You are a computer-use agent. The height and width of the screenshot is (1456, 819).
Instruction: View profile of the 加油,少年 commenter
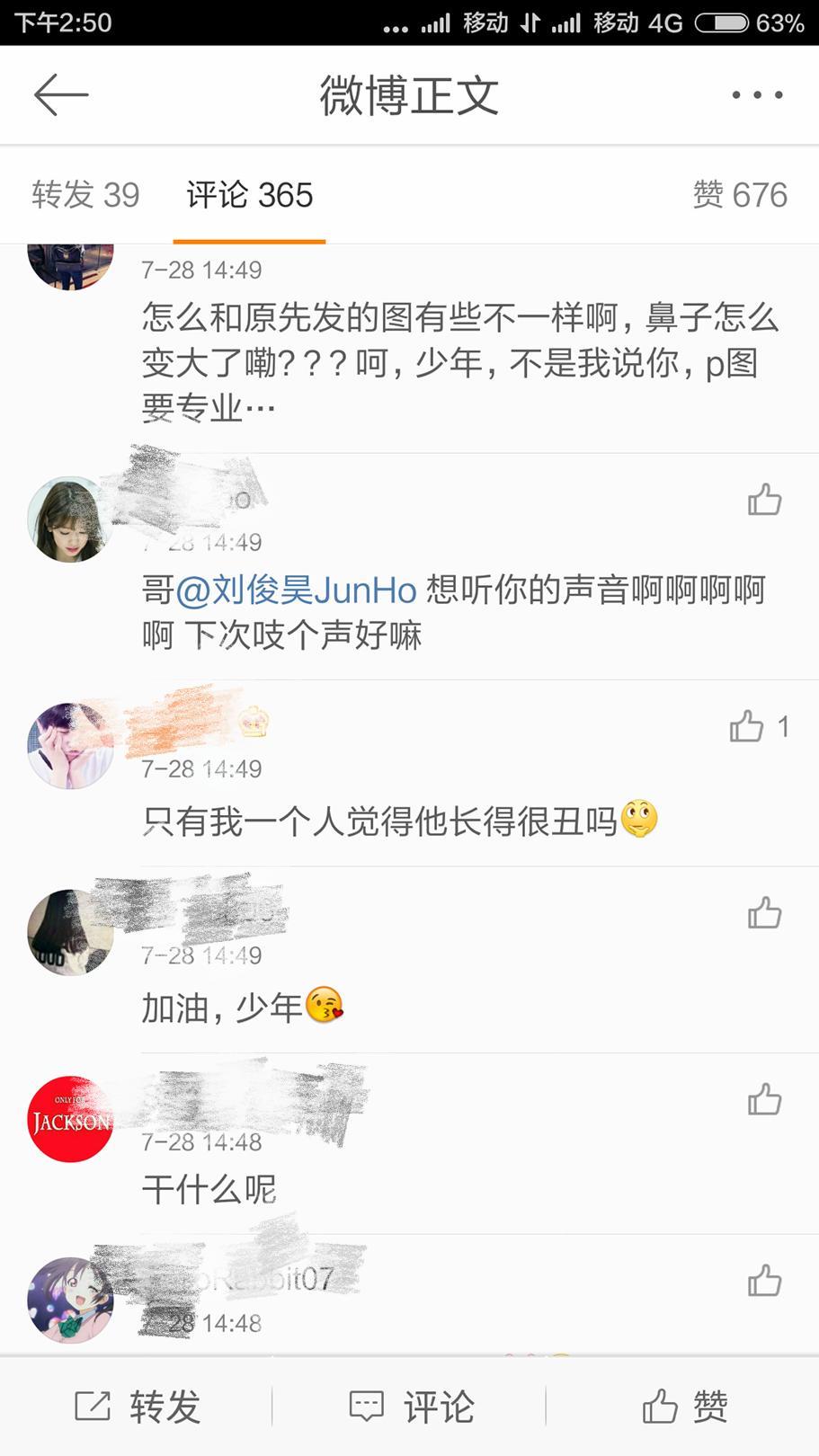70,932
